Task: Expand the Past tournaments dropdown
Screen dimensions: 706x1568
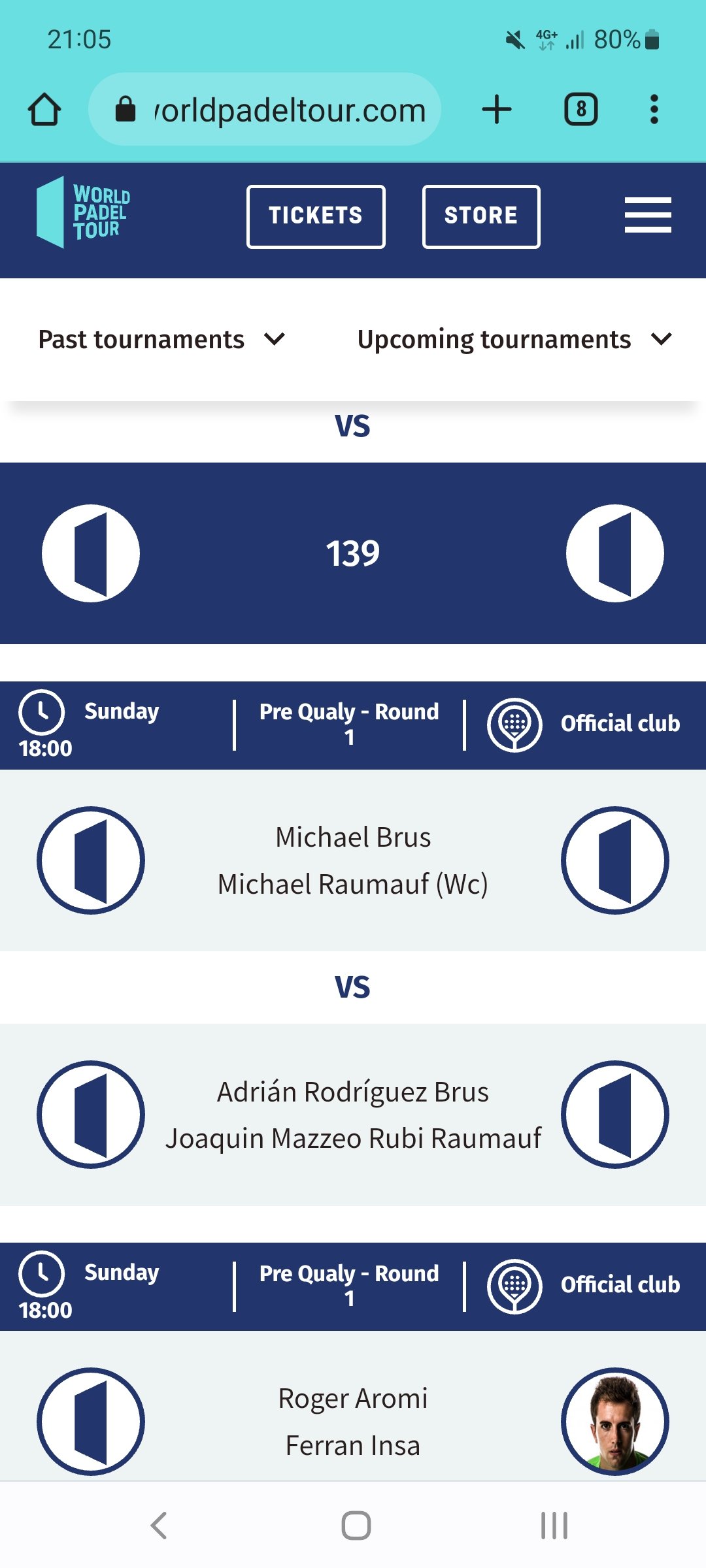Action: pos(162,339)
